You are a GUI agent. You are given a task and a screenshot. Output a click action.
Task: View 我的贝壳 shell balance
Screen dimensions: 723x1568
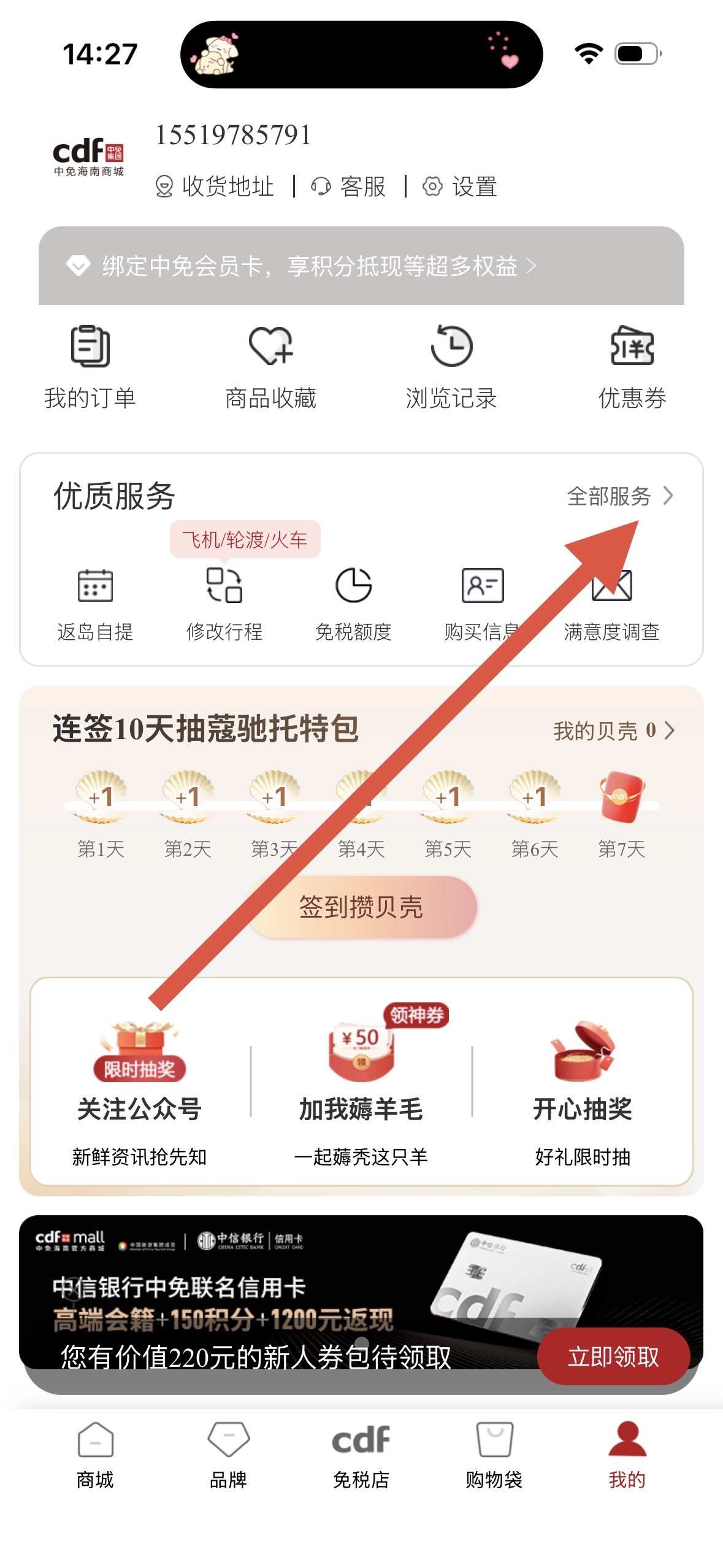click(x=613, y=731)
